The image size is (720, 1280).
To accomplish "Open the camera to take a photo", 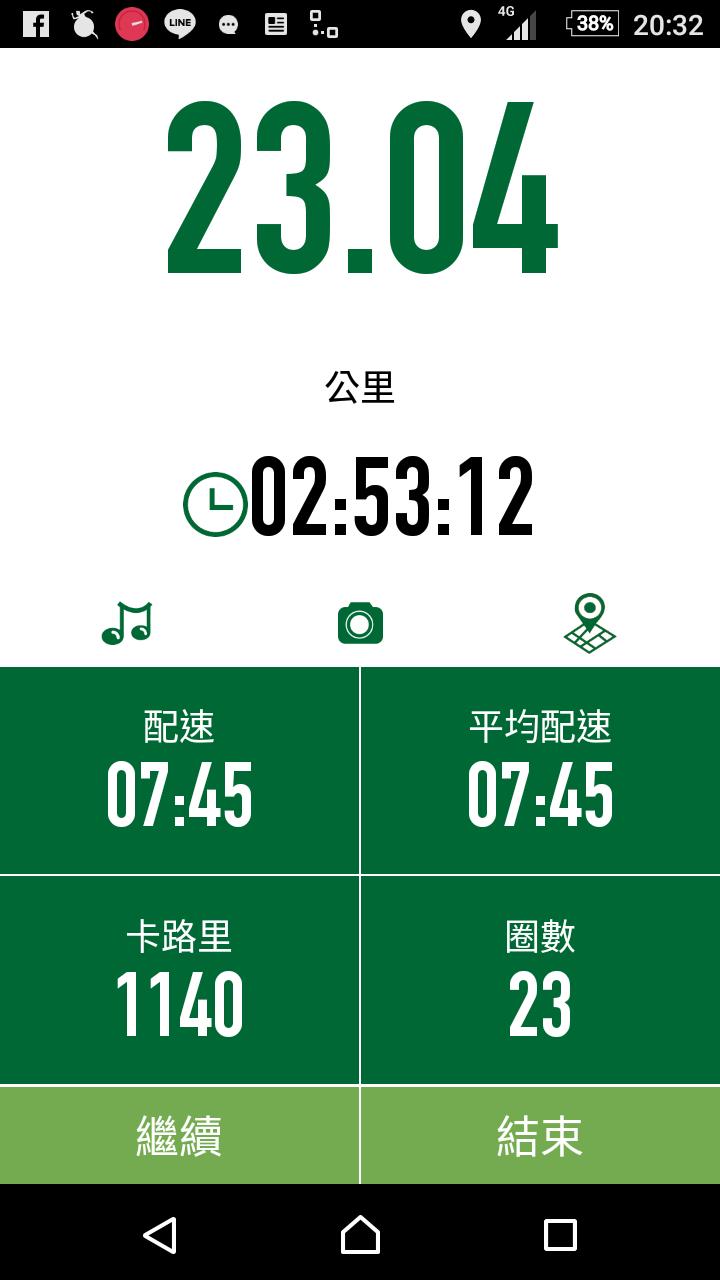I will [360, 623].
